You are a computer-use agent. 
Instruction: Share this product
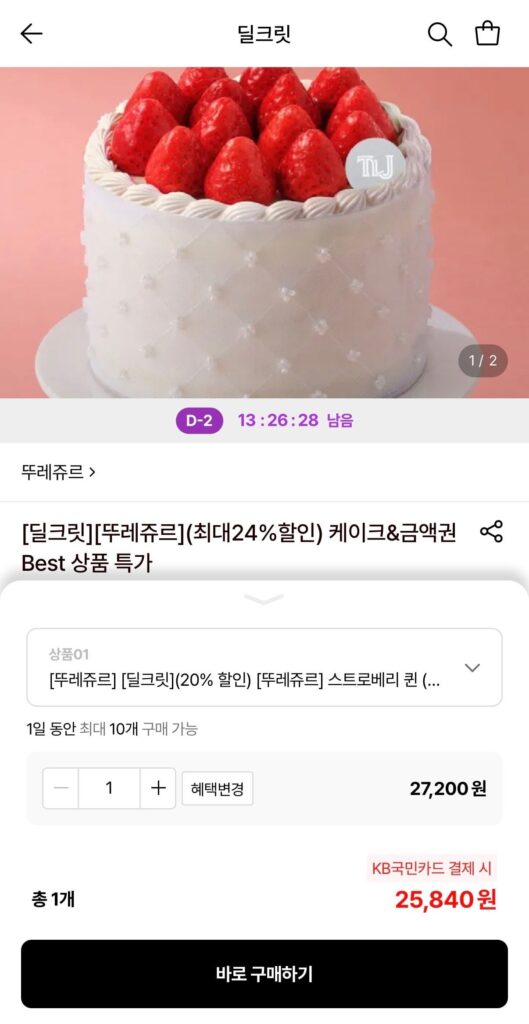point(491,532)
